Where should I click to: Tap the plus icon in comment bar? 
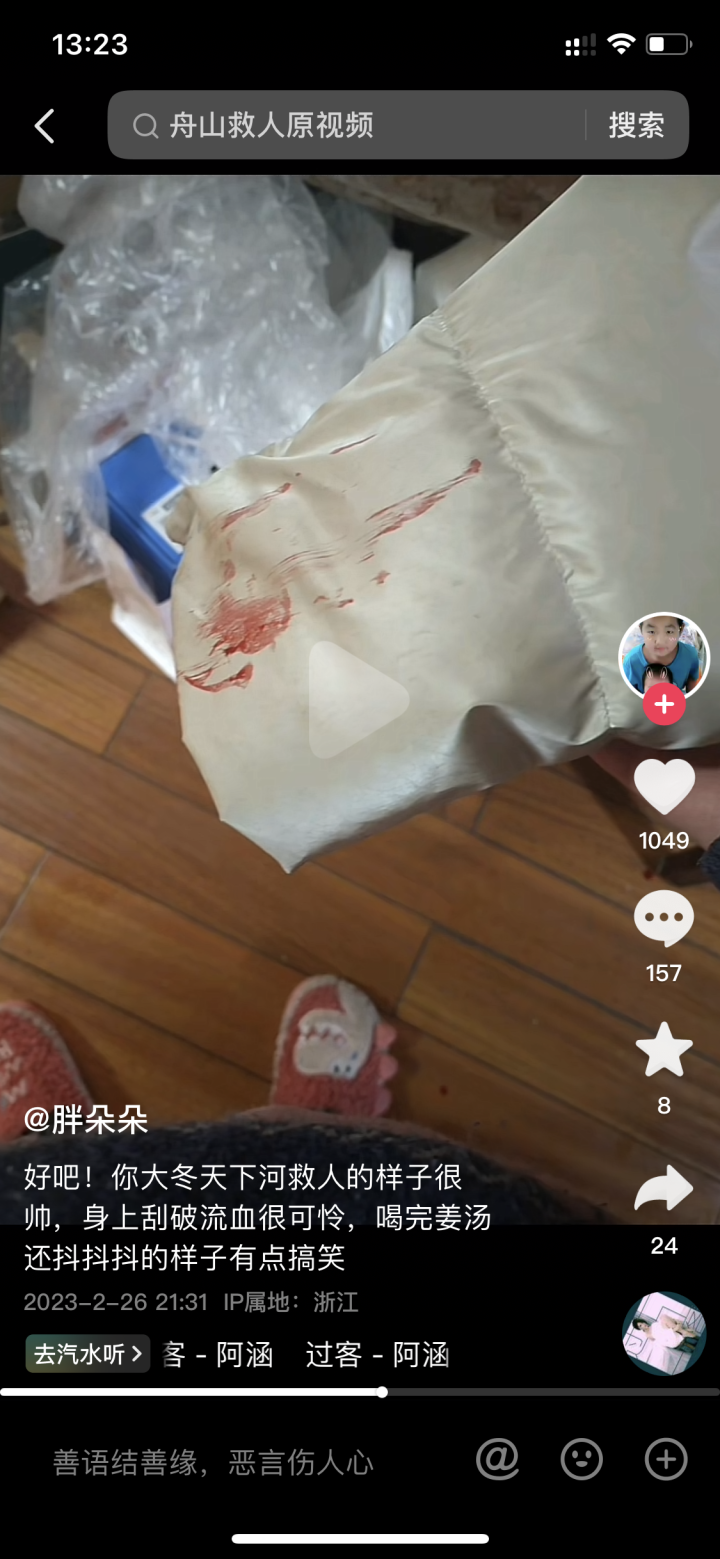(666, 1460)
